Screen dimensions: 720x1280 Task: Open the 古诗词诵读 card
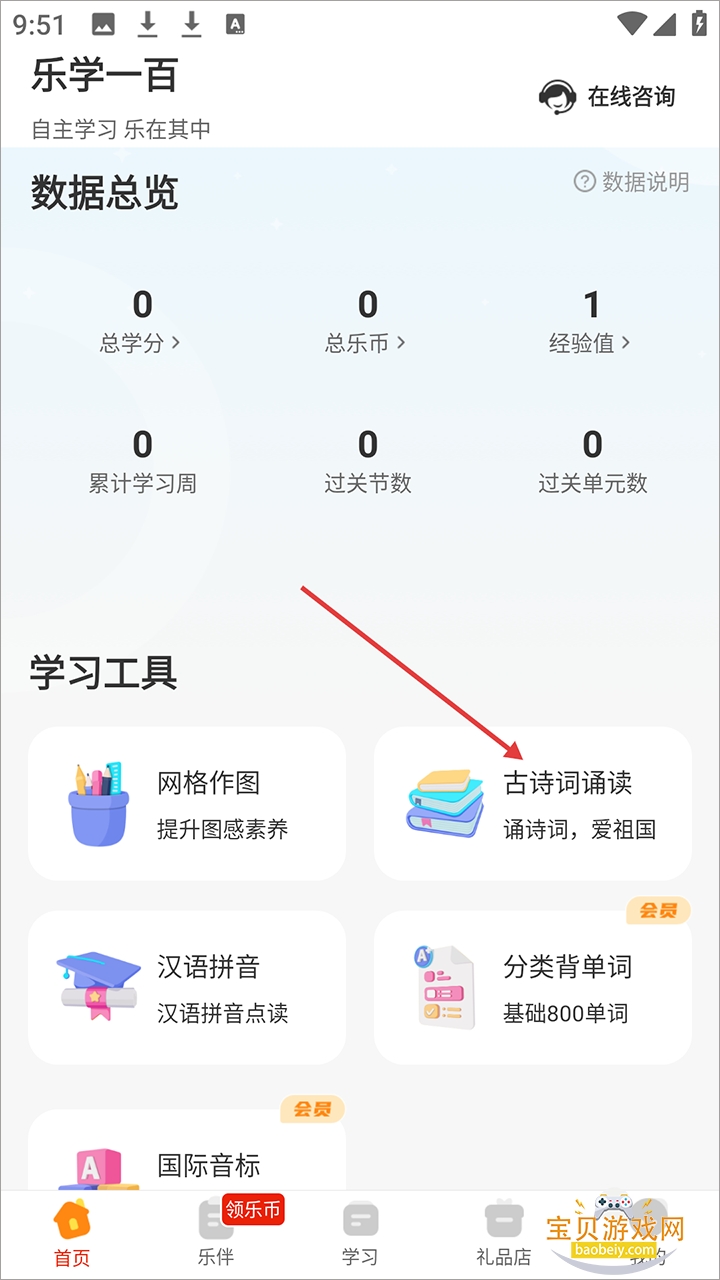pos(533,803)
